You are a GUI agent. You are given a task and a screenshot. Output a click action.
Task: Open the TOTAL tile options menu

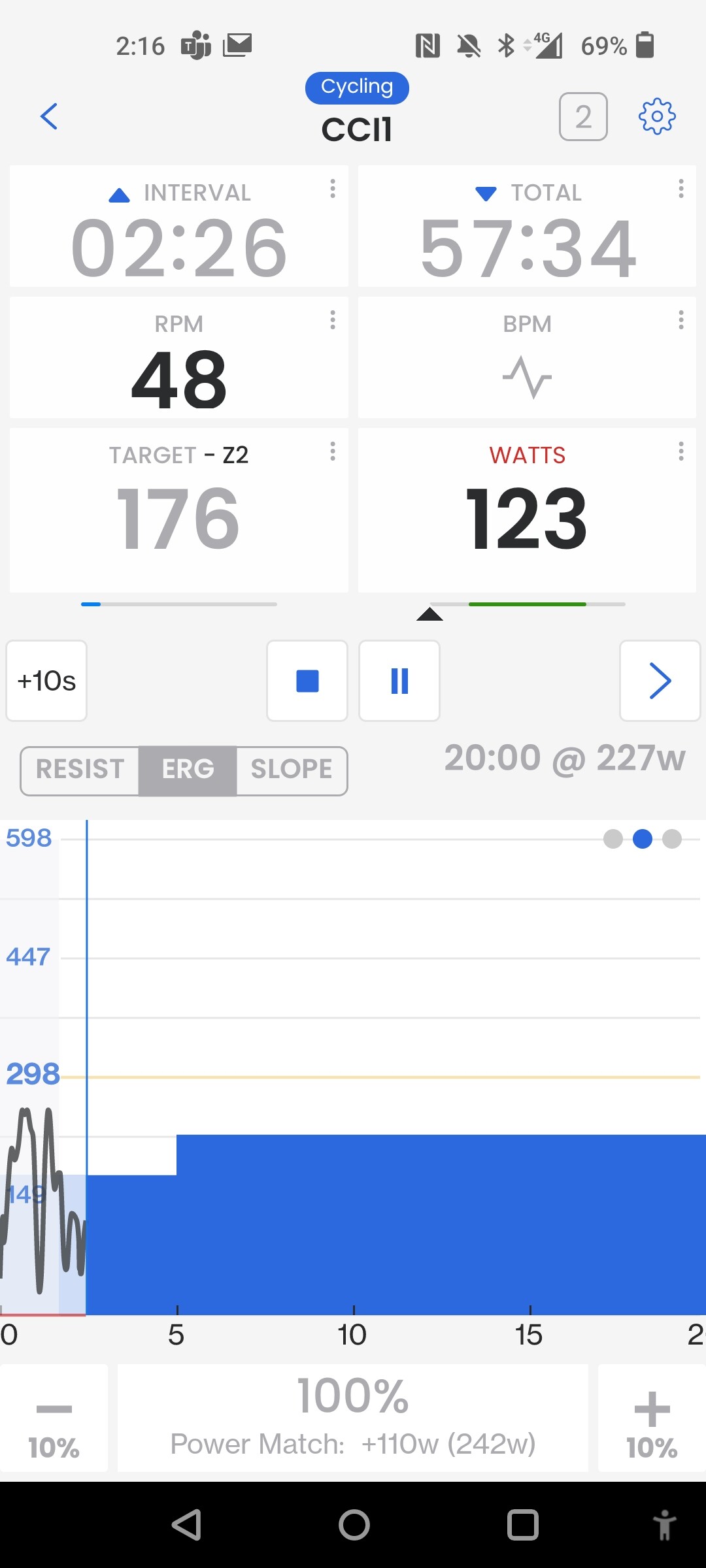681,189
